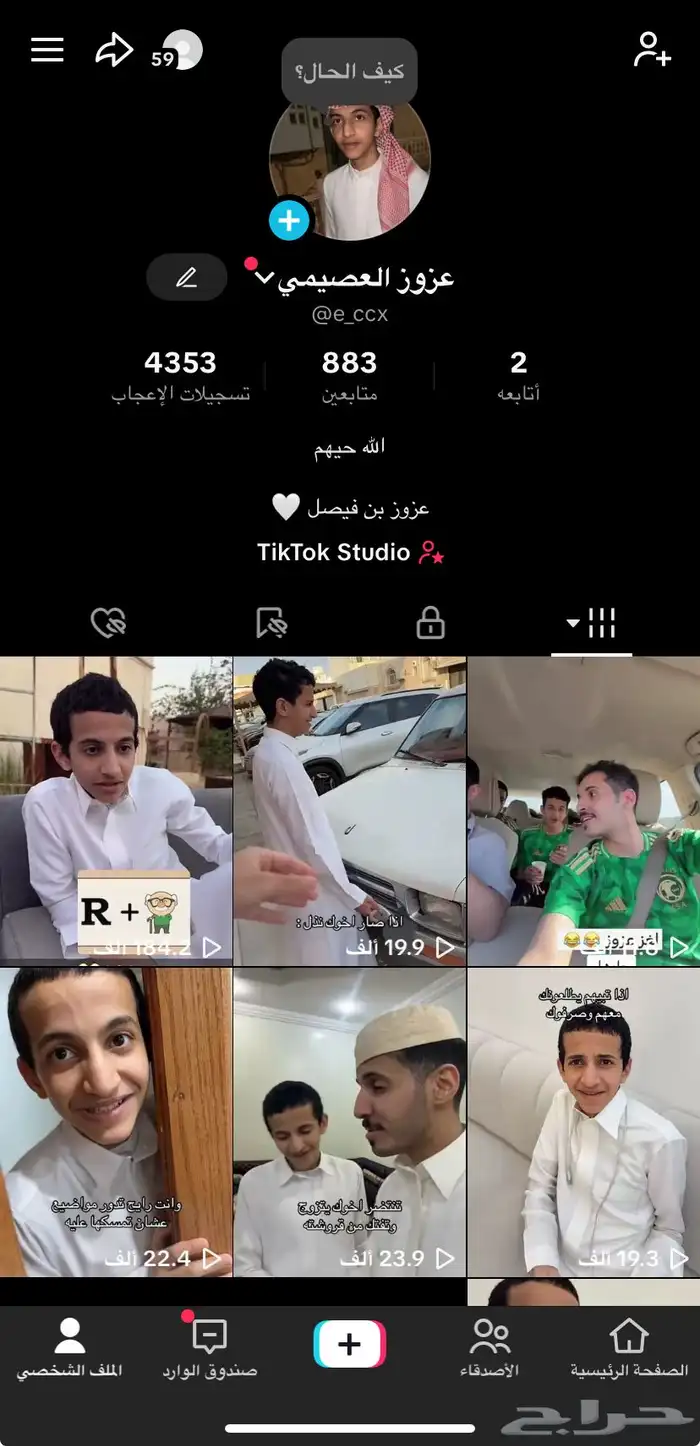
Task: Switch to the liked videos tab
Action: [x=108, y=624]
